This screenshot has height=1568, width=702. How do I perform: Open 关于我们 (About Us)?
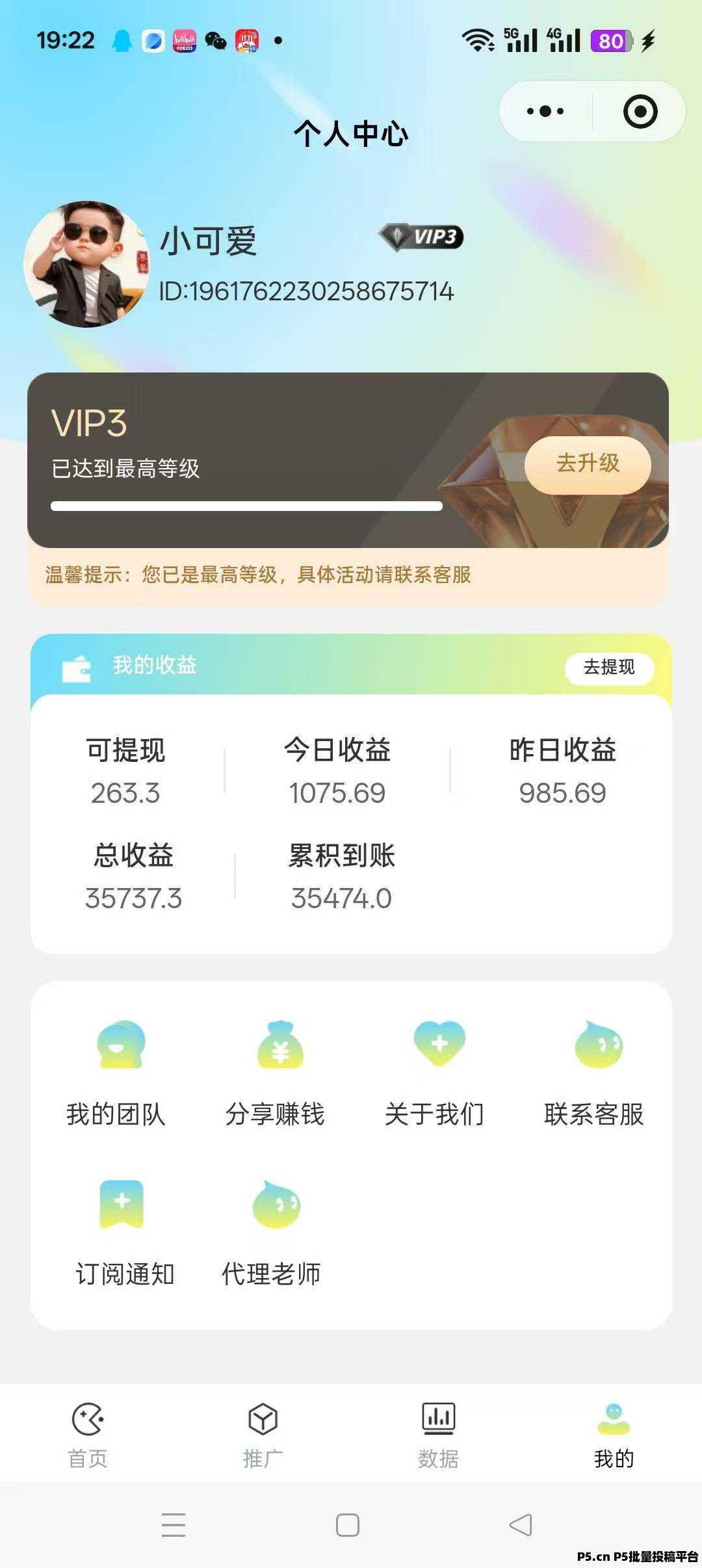tap(435, 1073)
